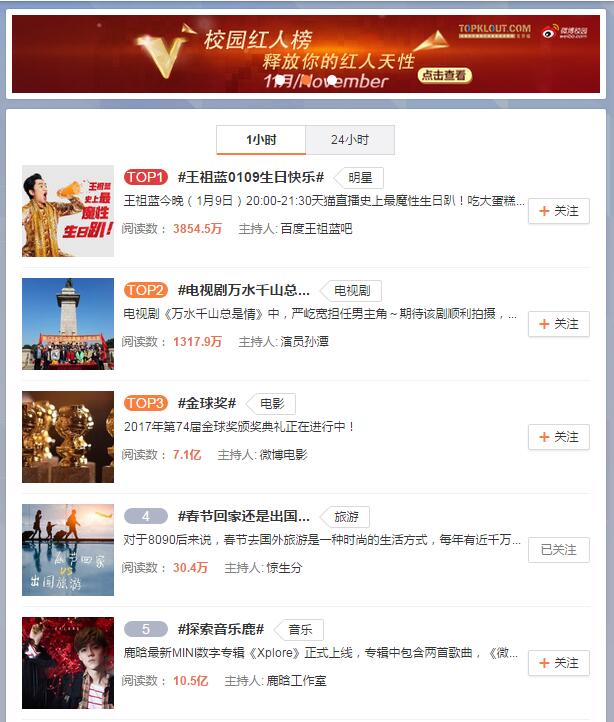Switch to the 1小时 tab
The image size is (614, 722).
(261, 140)
